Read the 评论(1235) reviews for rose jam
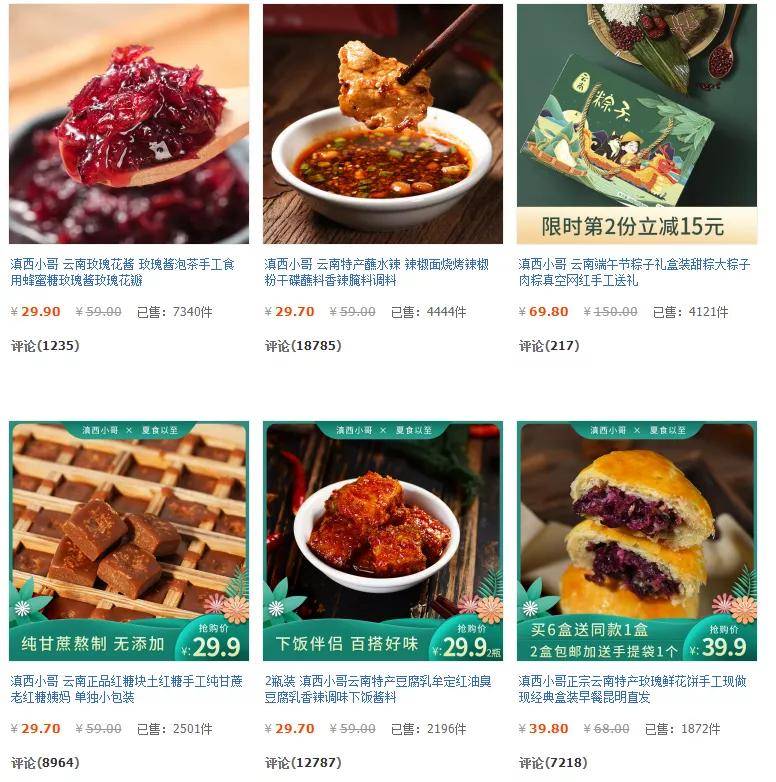 tap(45, 346)
